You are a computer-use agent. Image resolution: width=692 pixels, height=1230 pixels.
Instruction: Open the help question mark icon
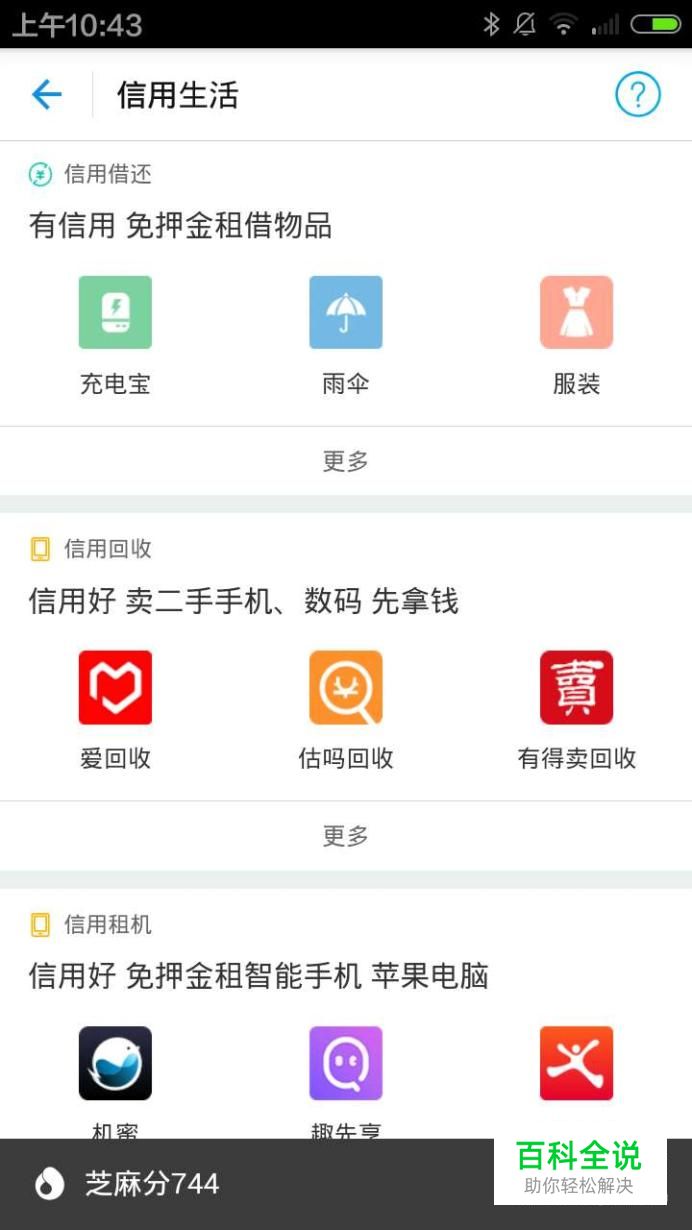click(x=638, y=95)
